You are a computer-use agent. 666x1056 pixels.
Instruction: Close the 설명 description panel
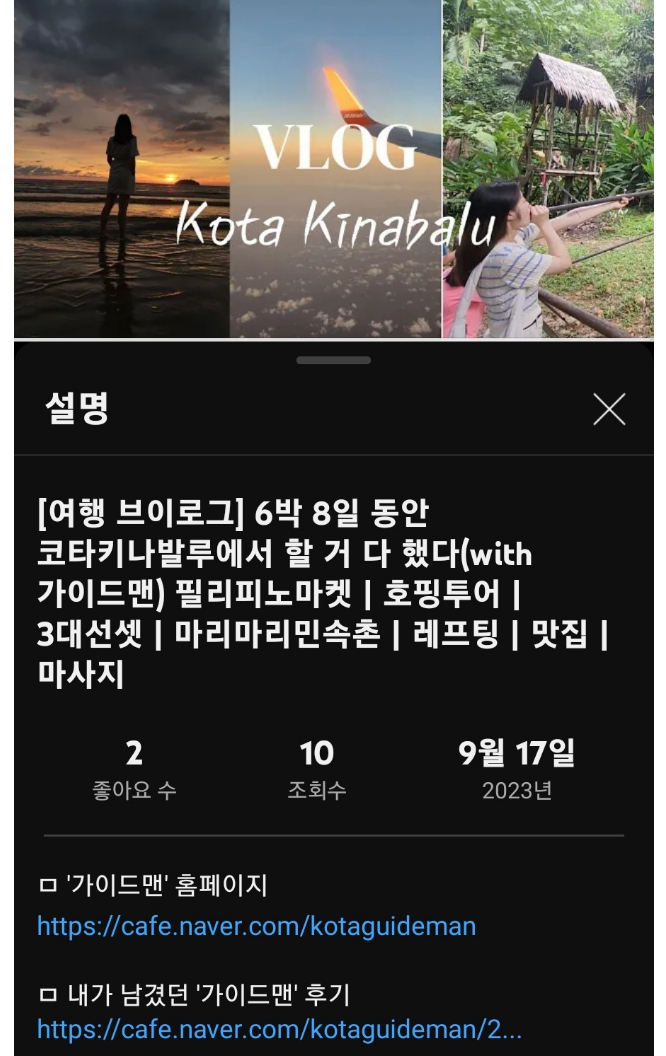pyautogui.click(x=608, y=409)
